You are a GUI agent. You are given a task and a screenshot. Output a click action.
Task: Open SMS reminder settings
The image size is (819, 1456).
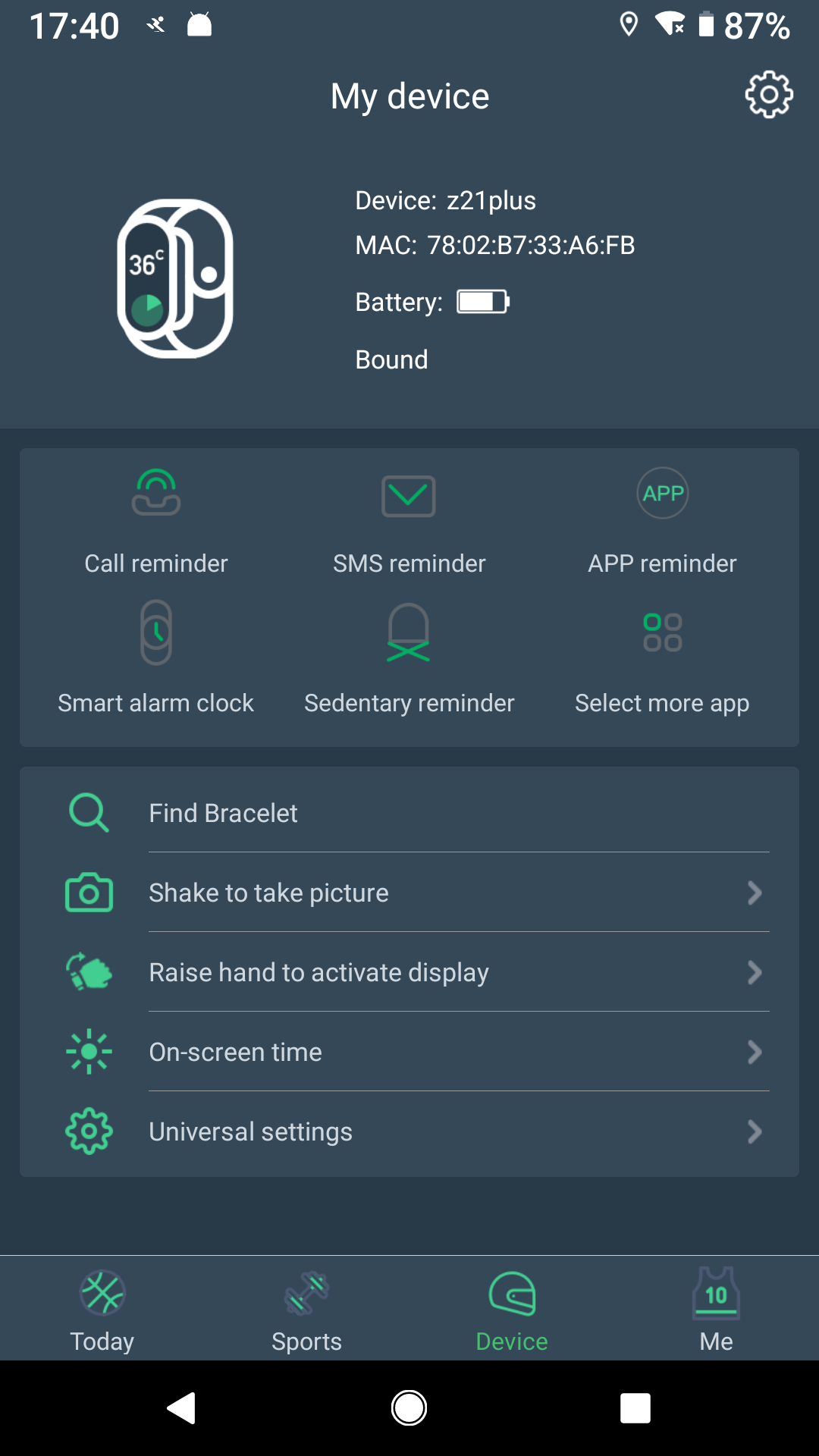pos(409,522)
